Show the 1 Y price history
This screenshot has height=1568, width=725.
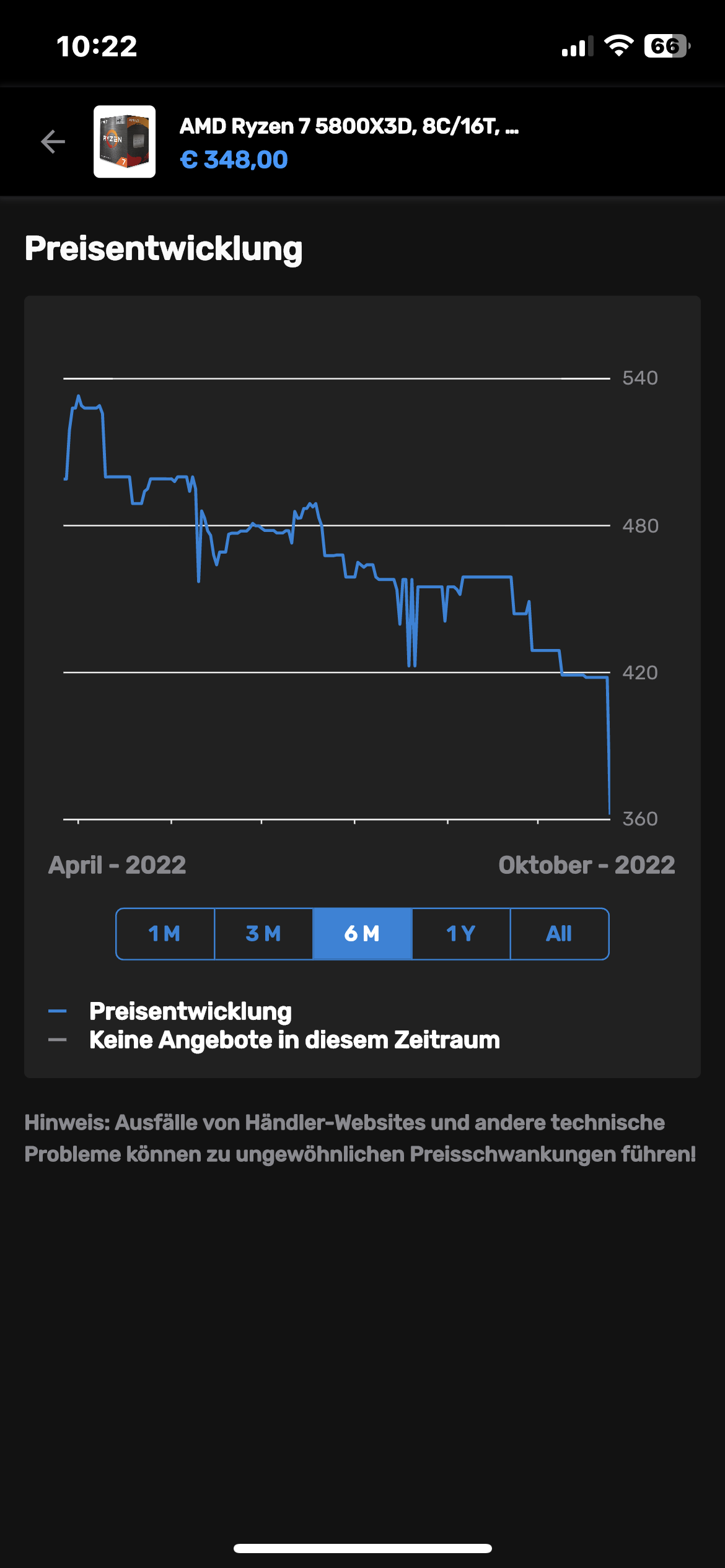tap(460, 934)
